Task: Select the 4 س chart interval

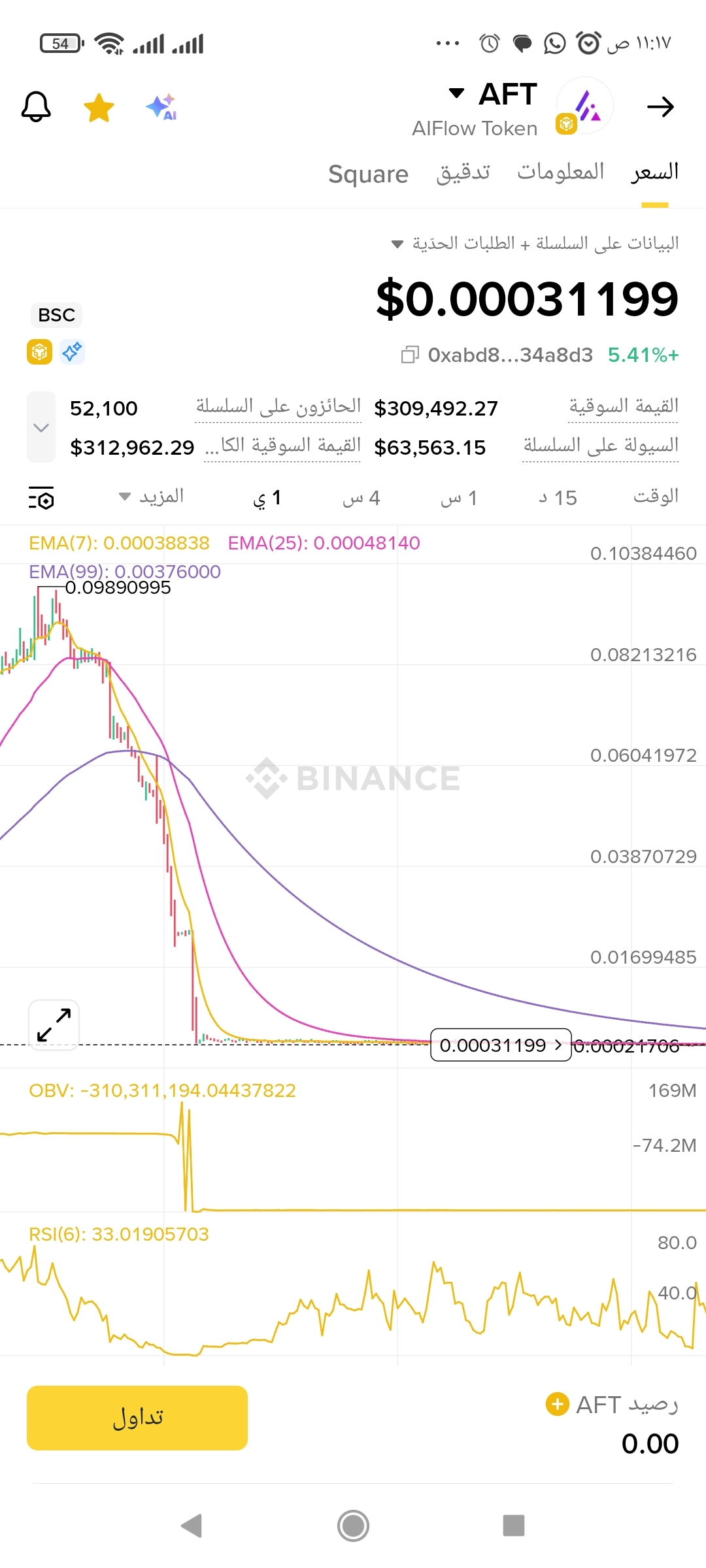Action: tap(361, 498)
